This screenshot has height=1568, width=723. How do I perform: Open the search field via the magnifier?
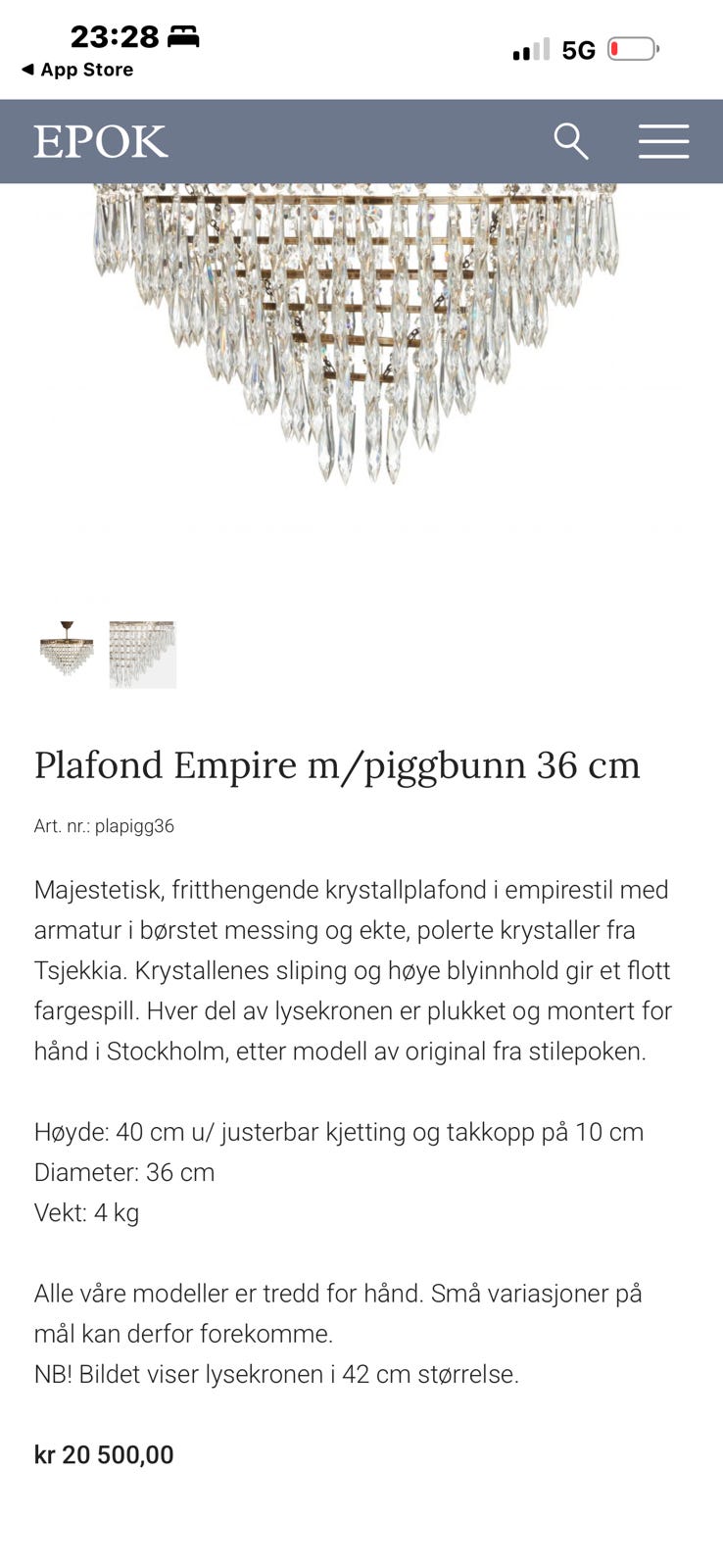point(571,142)
